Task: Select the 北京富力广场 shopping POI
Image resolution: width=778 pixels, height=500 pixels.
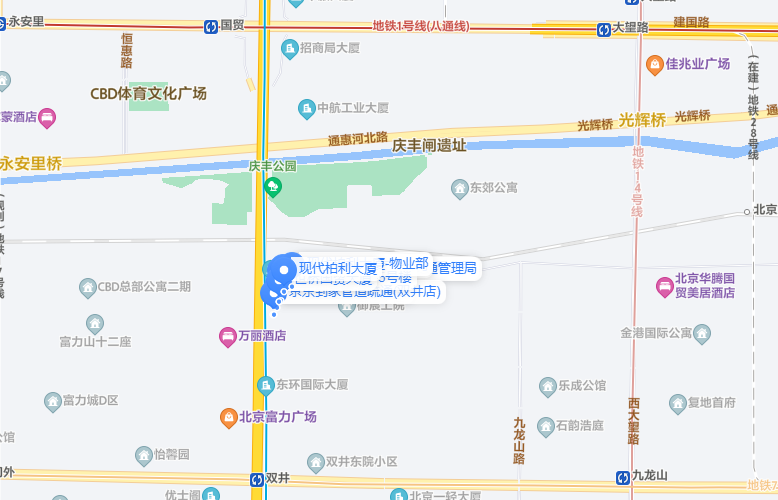Action: [x=228, y=416]
